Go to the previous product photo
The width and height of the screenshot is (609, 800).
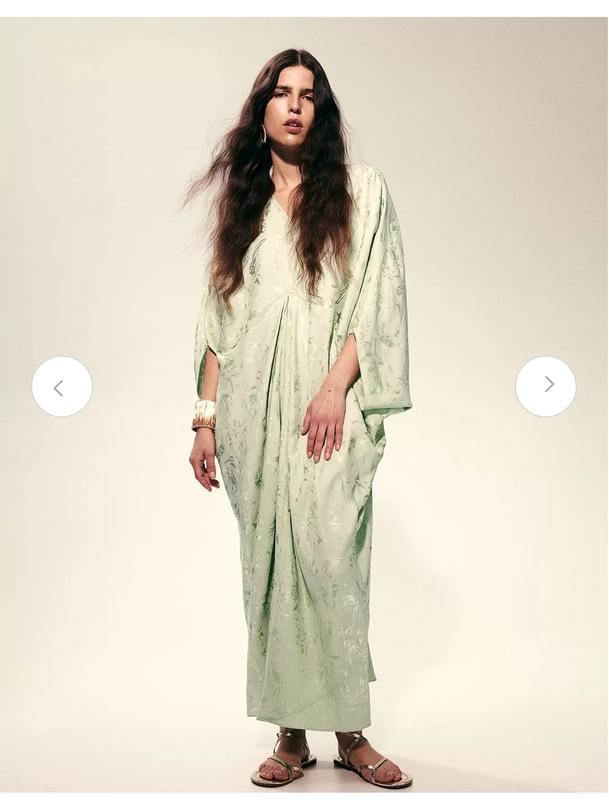pos(61,386)
